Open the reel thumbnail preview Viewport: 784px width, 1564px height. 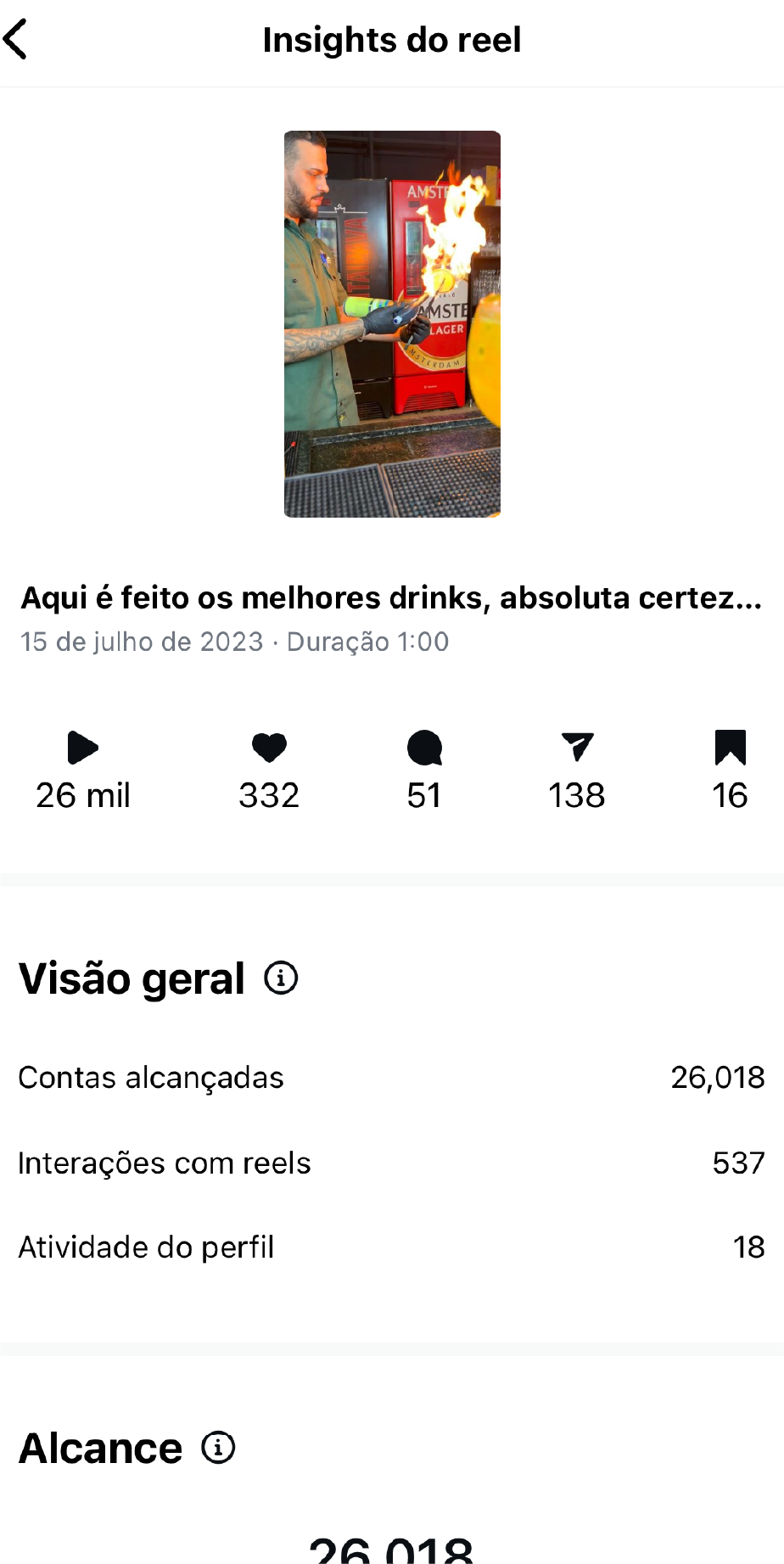tap(392, 323)
